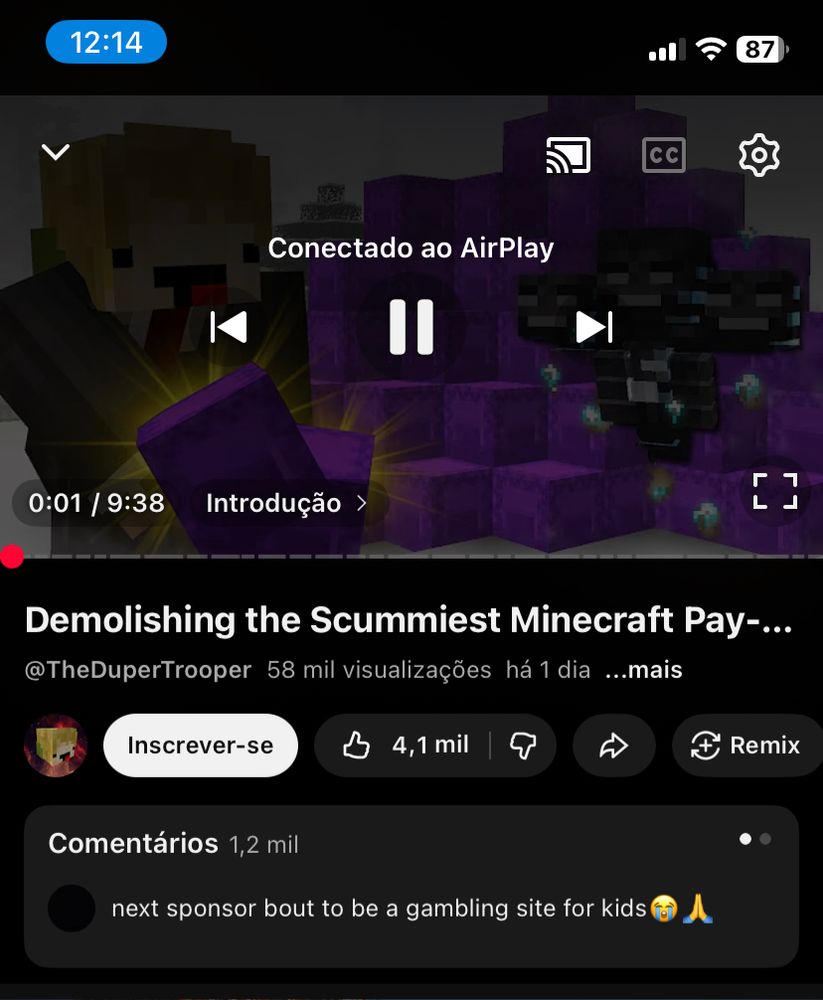823x1000 pixels.
Task: Seek using the red video progress bar
Action: 12,557
